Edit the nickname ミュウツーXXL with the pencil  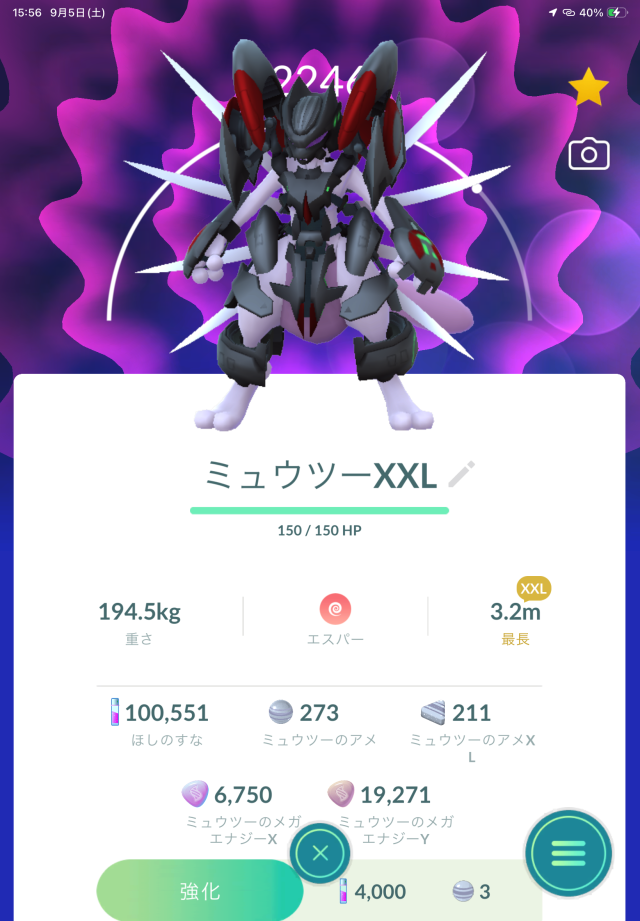[x=462, y=475]
